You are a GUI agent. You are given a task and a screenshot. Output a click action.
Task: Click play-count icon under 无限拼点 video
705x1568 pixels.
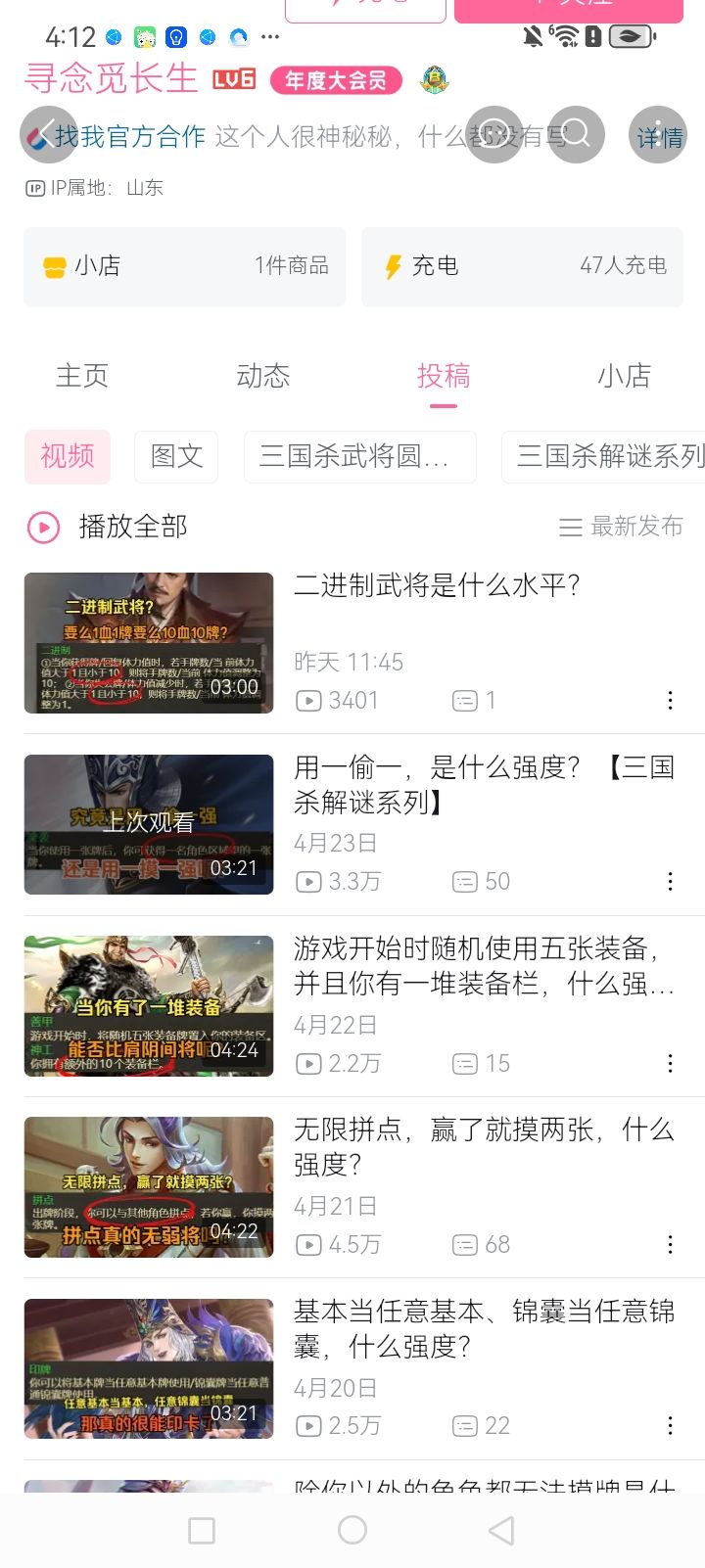click(x=308, y=1244)
